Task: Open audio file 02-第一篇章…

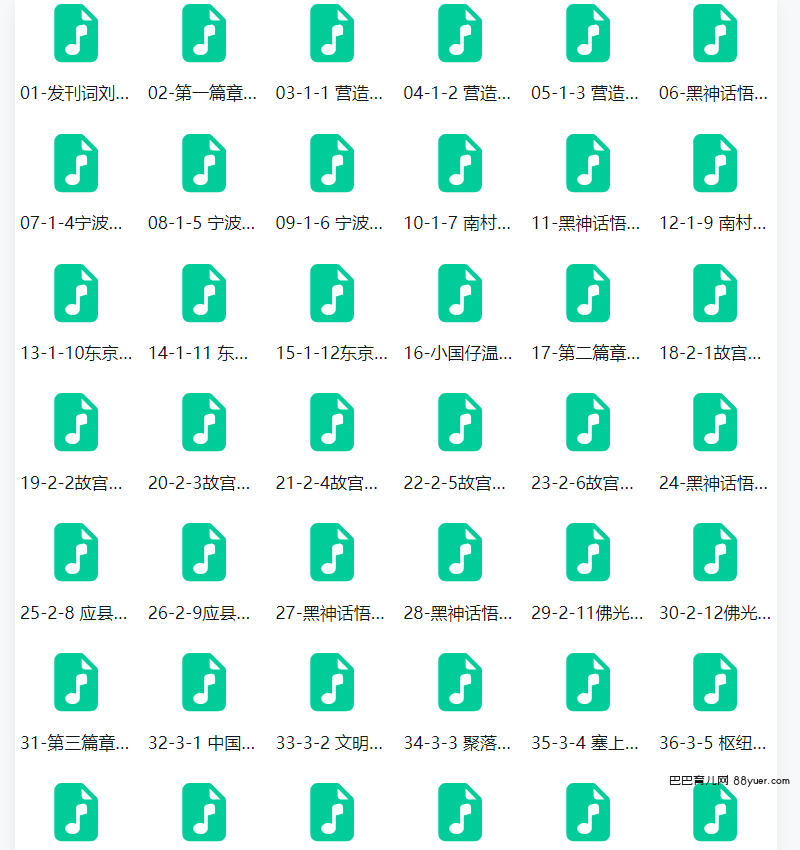Action: point(204,33)
